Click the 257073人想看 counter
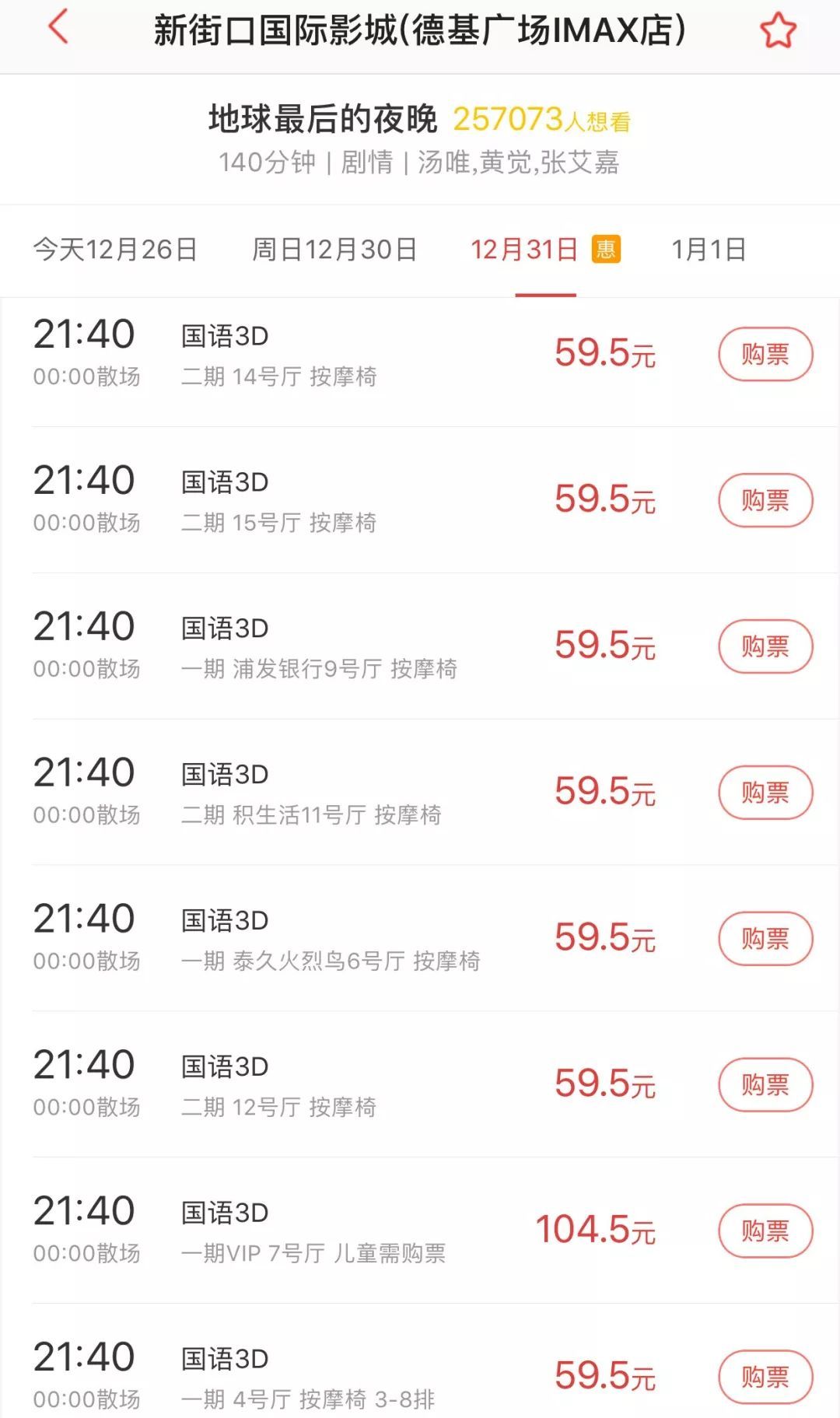The image size is (840, 1418). (543, 121)
